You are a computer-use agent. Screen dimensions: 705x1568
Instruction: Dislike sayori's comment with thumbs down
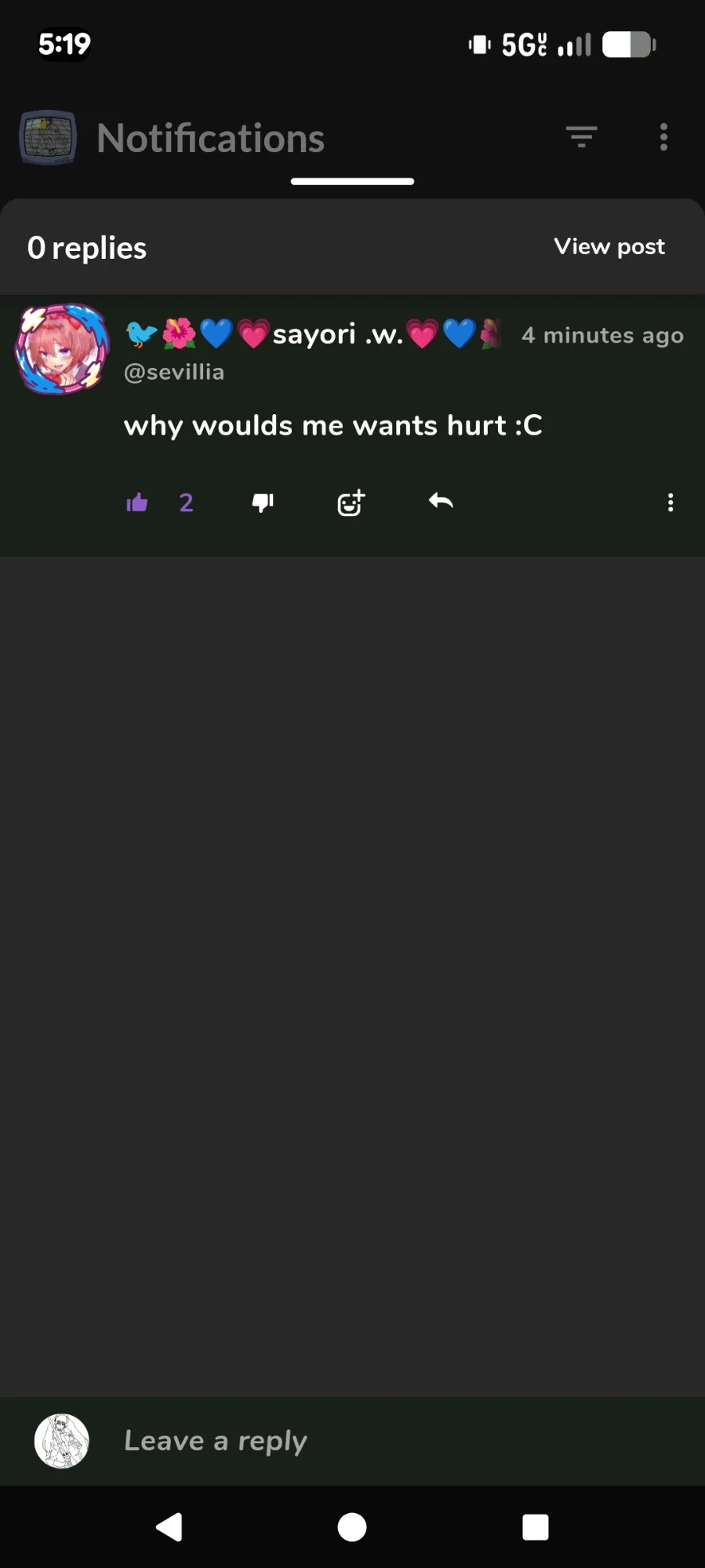pyautogui.click(x=263, y=502)
